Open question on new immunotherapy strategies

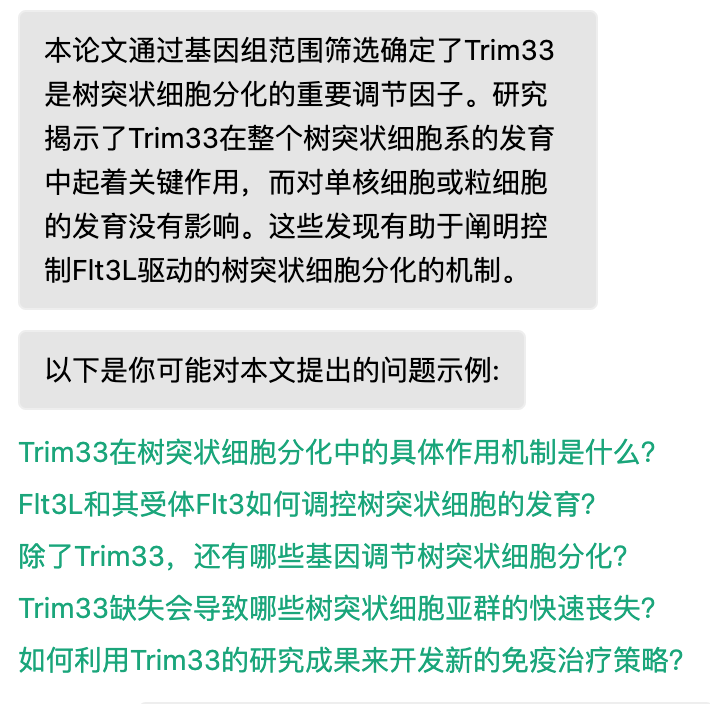click(x=351, y=660)
